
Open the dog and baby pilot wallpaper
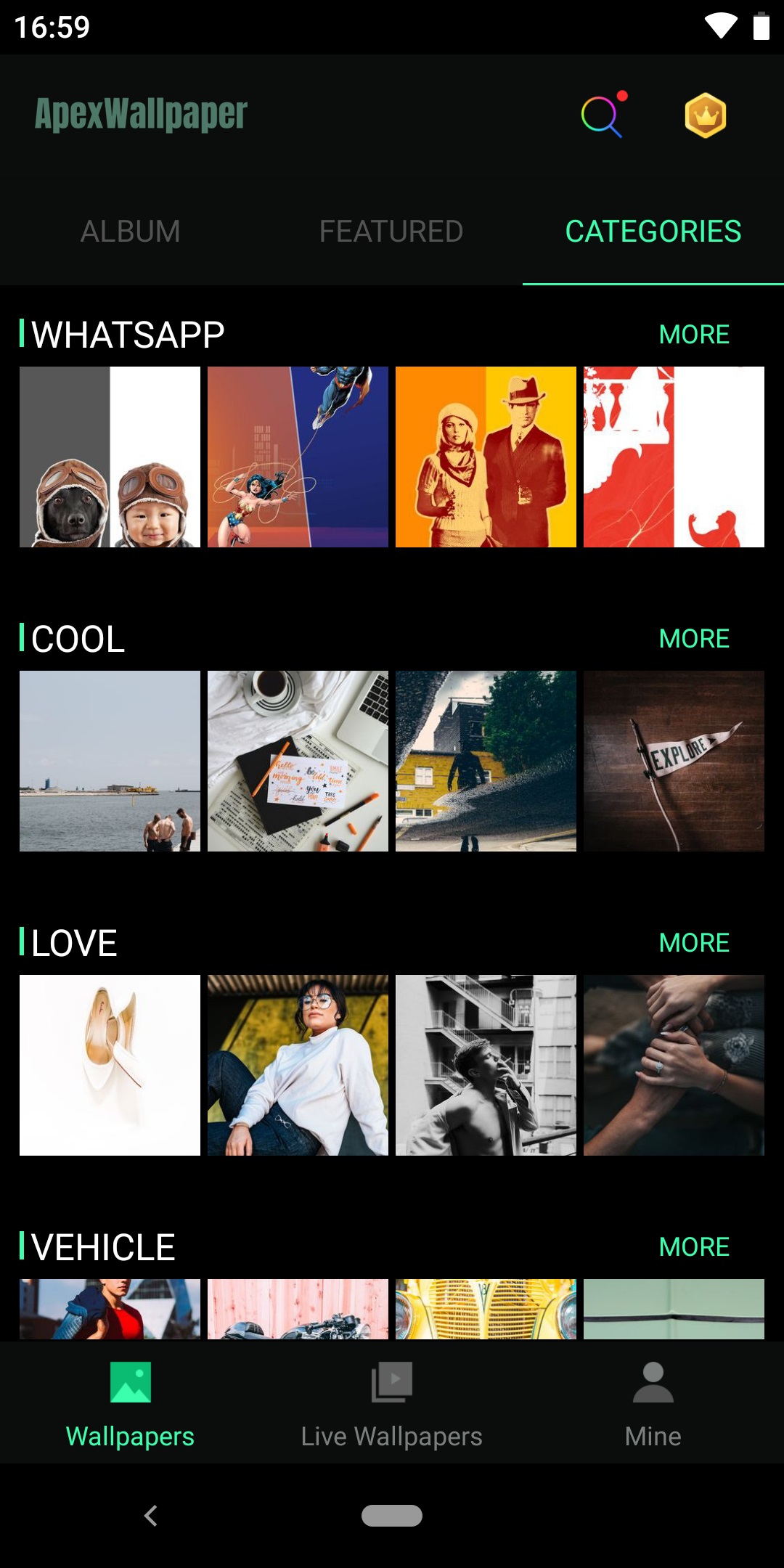tap(110, 457)
